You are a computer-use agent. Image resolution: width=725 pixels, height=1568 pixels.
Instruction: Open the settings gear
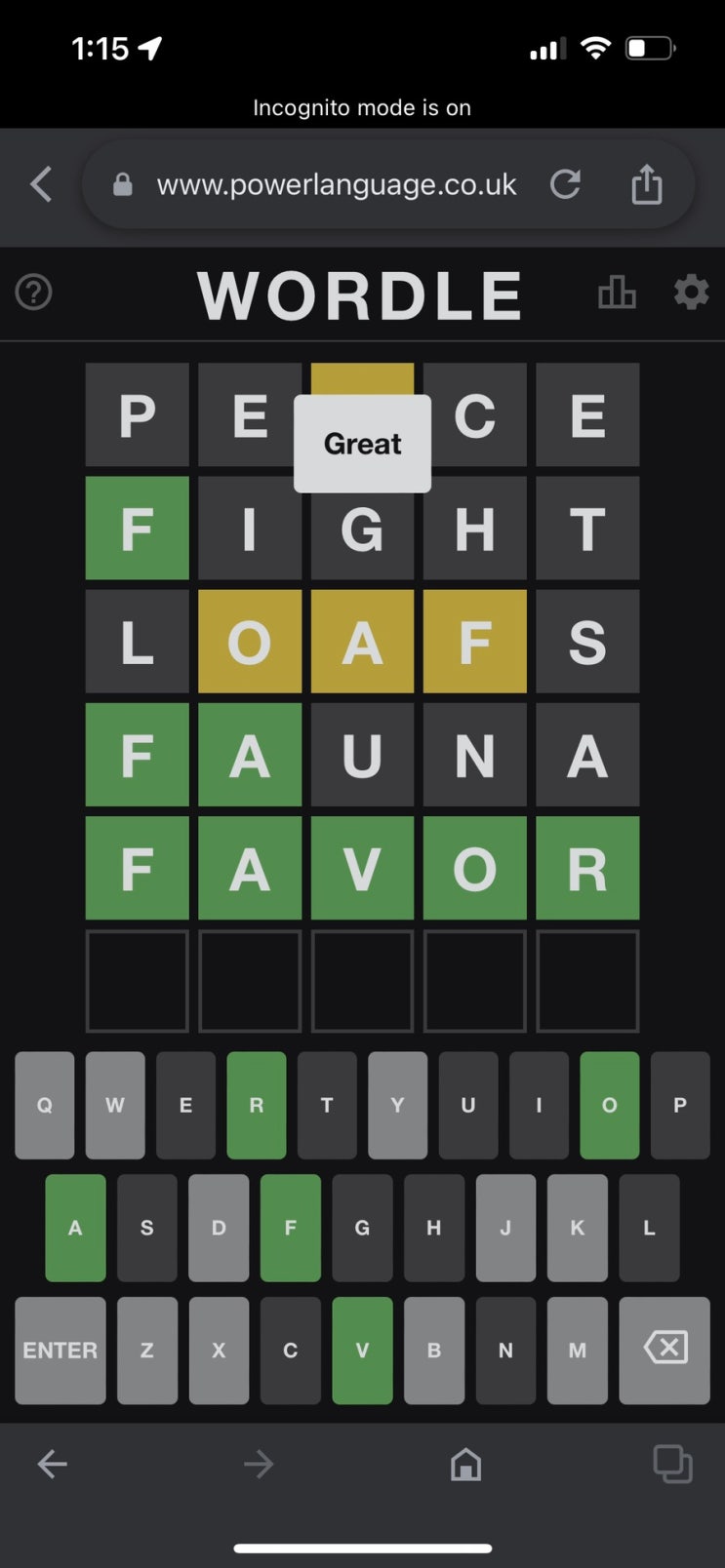pos(691,293)
